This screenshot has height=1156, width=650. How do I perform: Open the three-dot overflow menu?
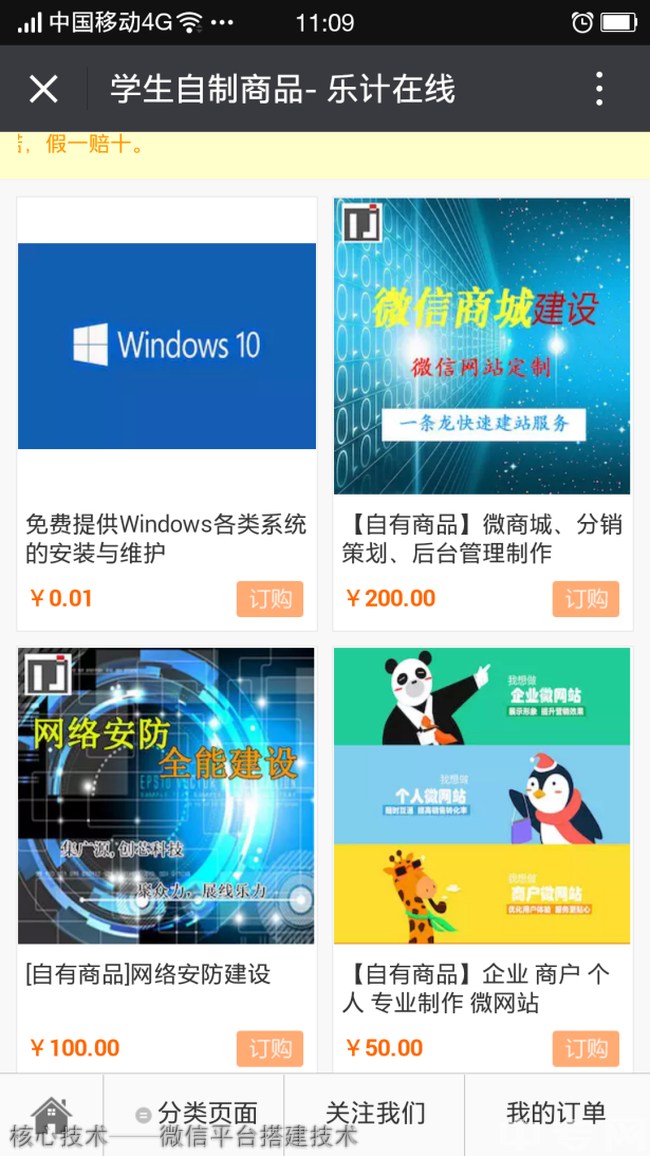599,89
